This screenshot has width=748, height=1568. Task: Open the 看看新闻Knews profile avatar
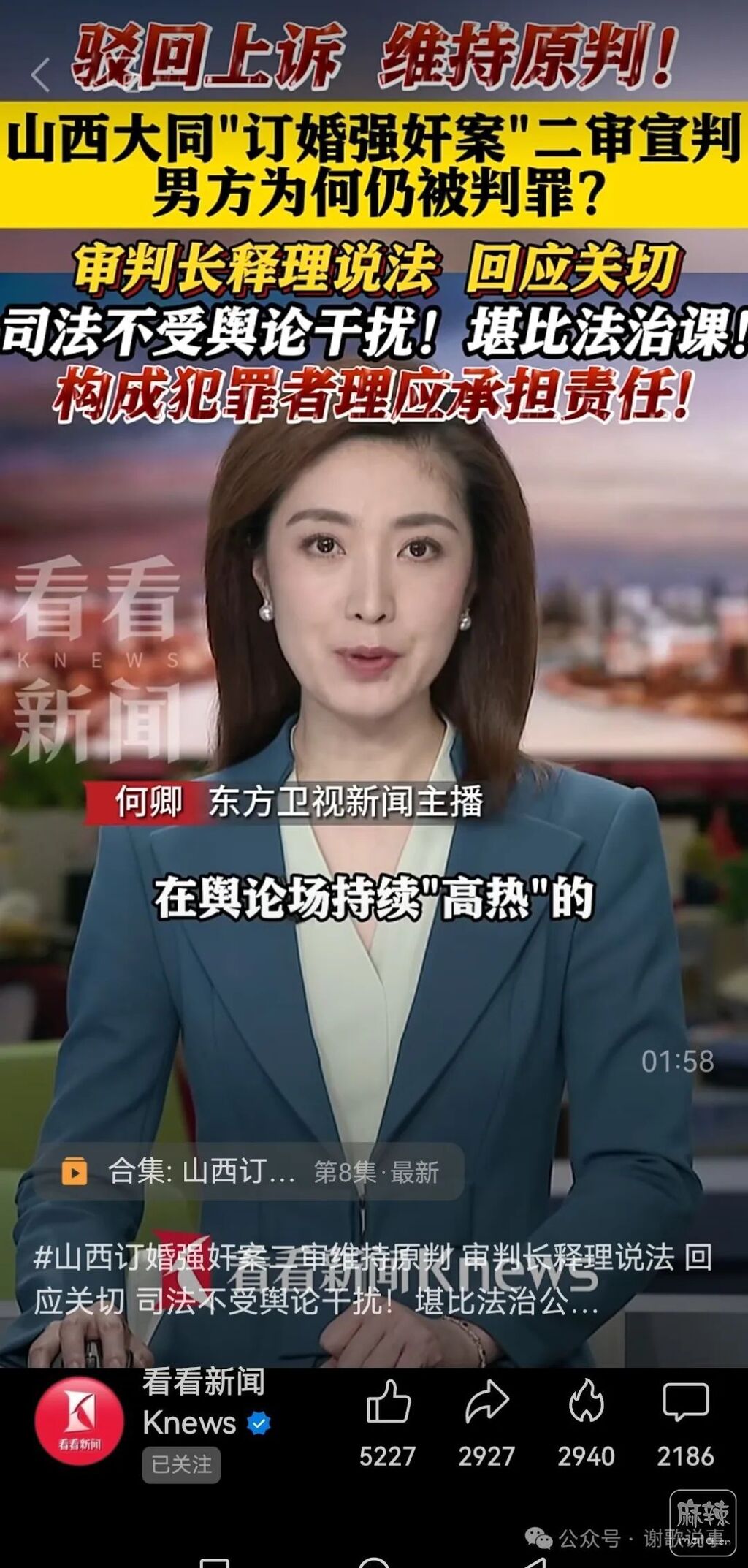(80, 1421)
